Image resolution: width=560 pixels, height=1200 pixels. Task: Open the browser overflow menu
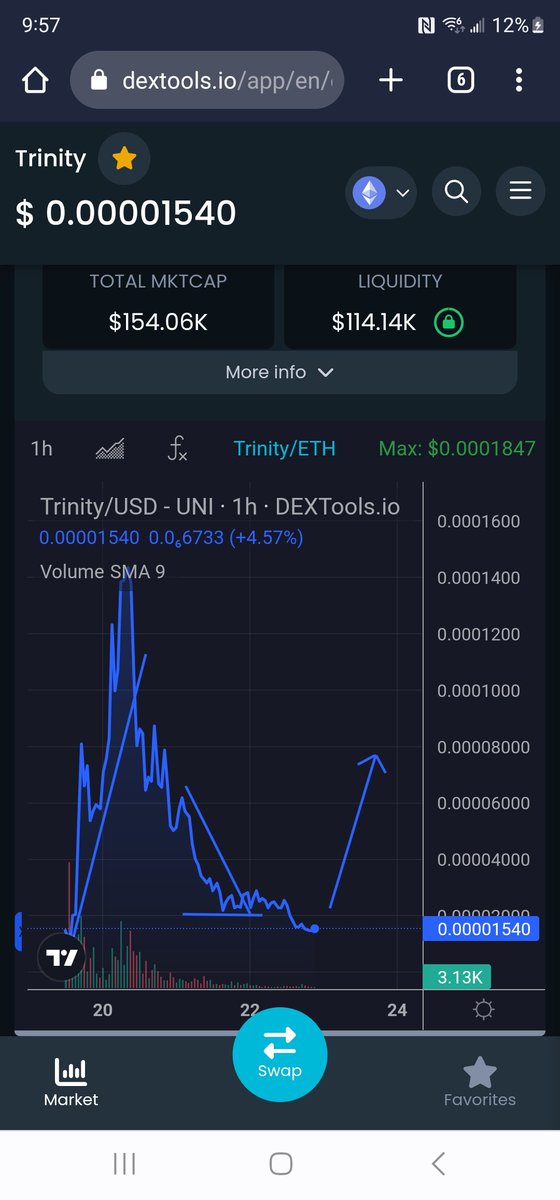[x=519, y=81]
